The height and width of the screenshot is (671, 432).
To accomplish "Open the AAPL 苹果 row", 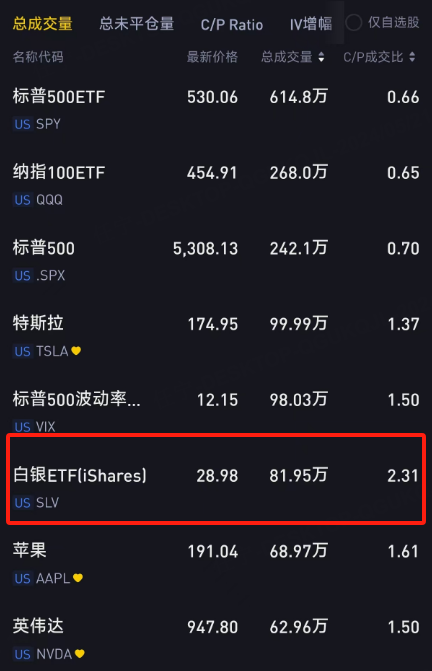I will (x=216, y=564).
